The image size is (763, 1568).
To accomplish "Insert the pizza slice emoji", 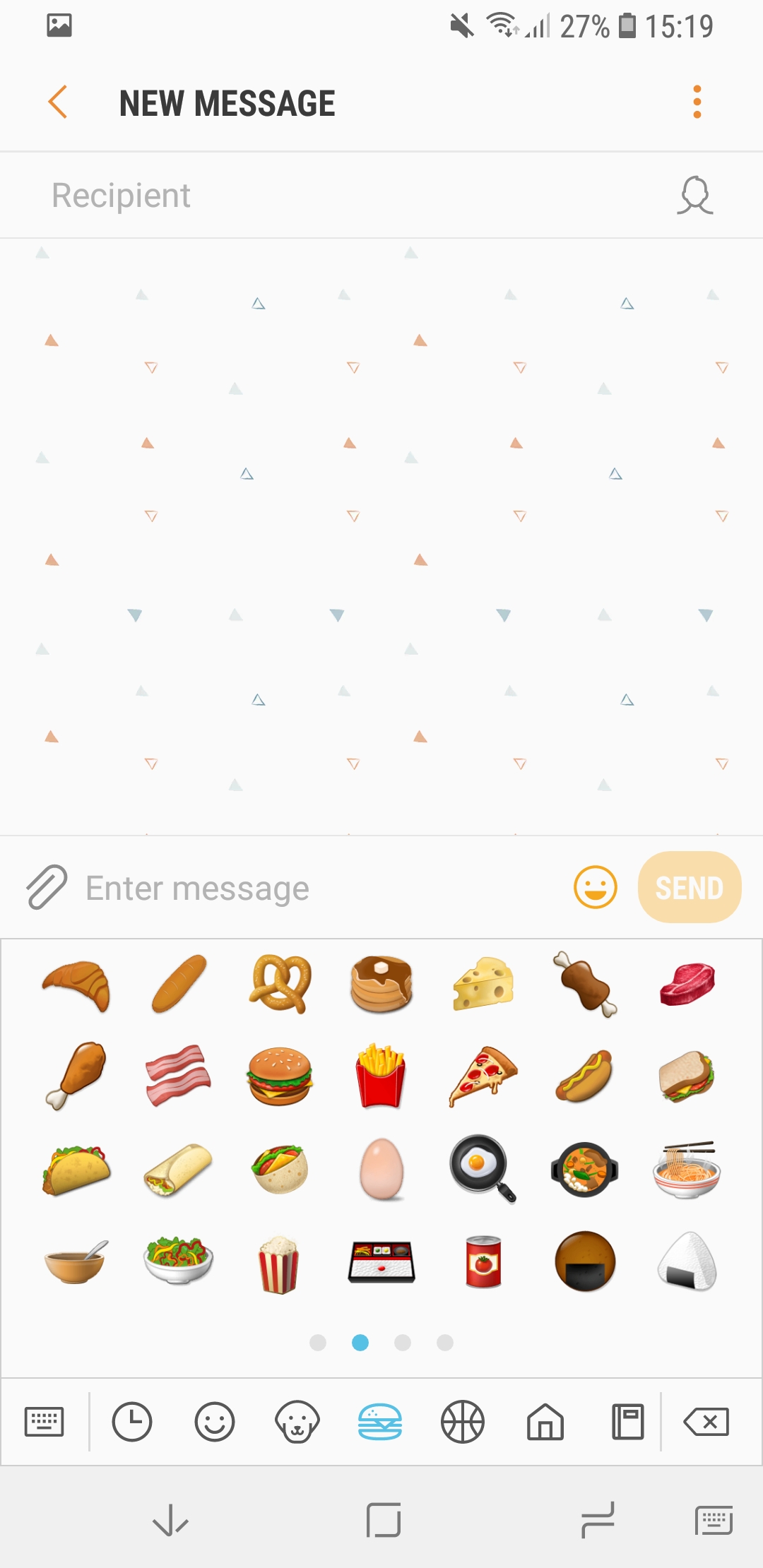I will click(483, 1076).
